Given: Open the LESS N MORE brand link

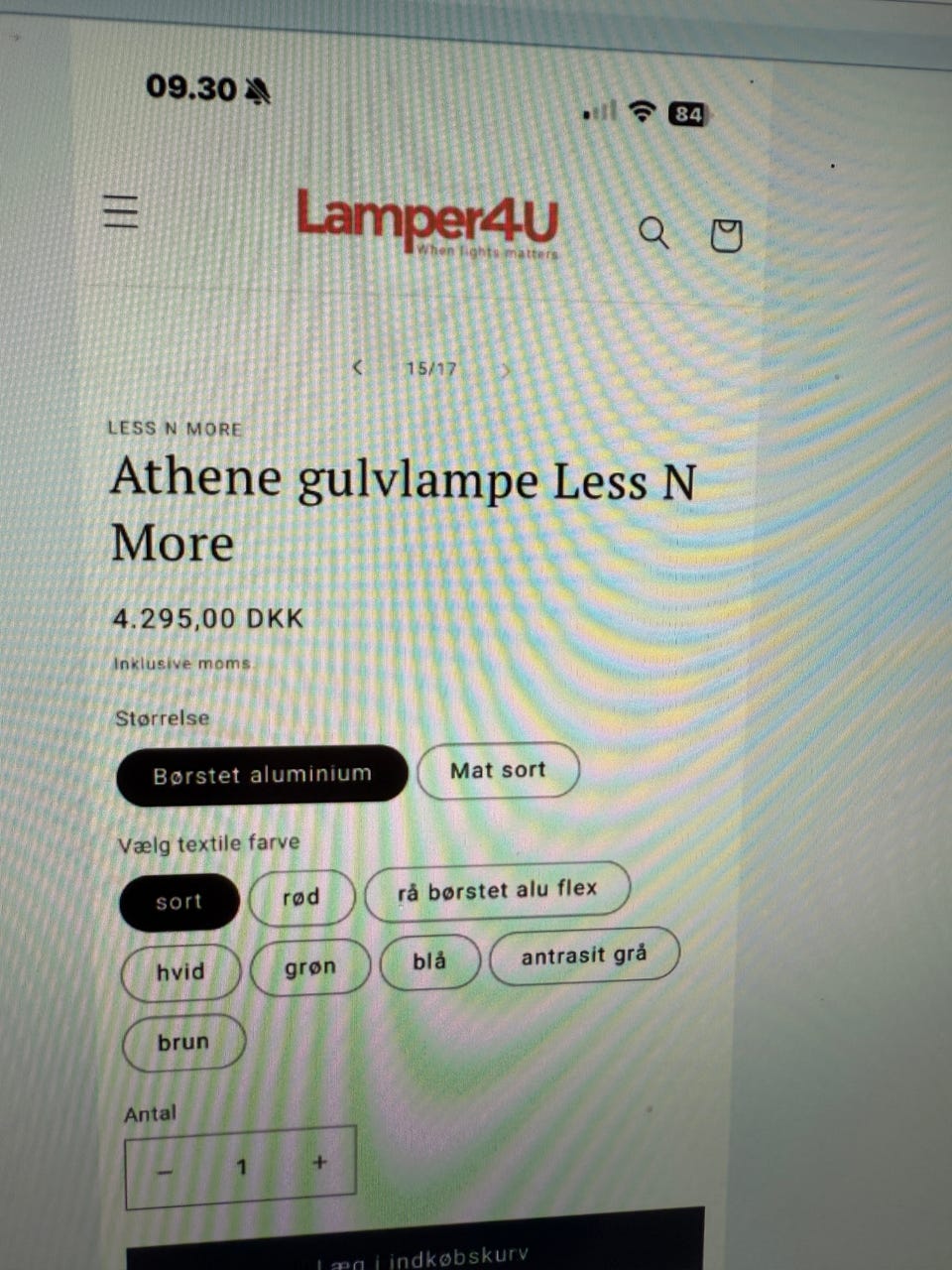Looking at the screenshot, I should (175, 429).
